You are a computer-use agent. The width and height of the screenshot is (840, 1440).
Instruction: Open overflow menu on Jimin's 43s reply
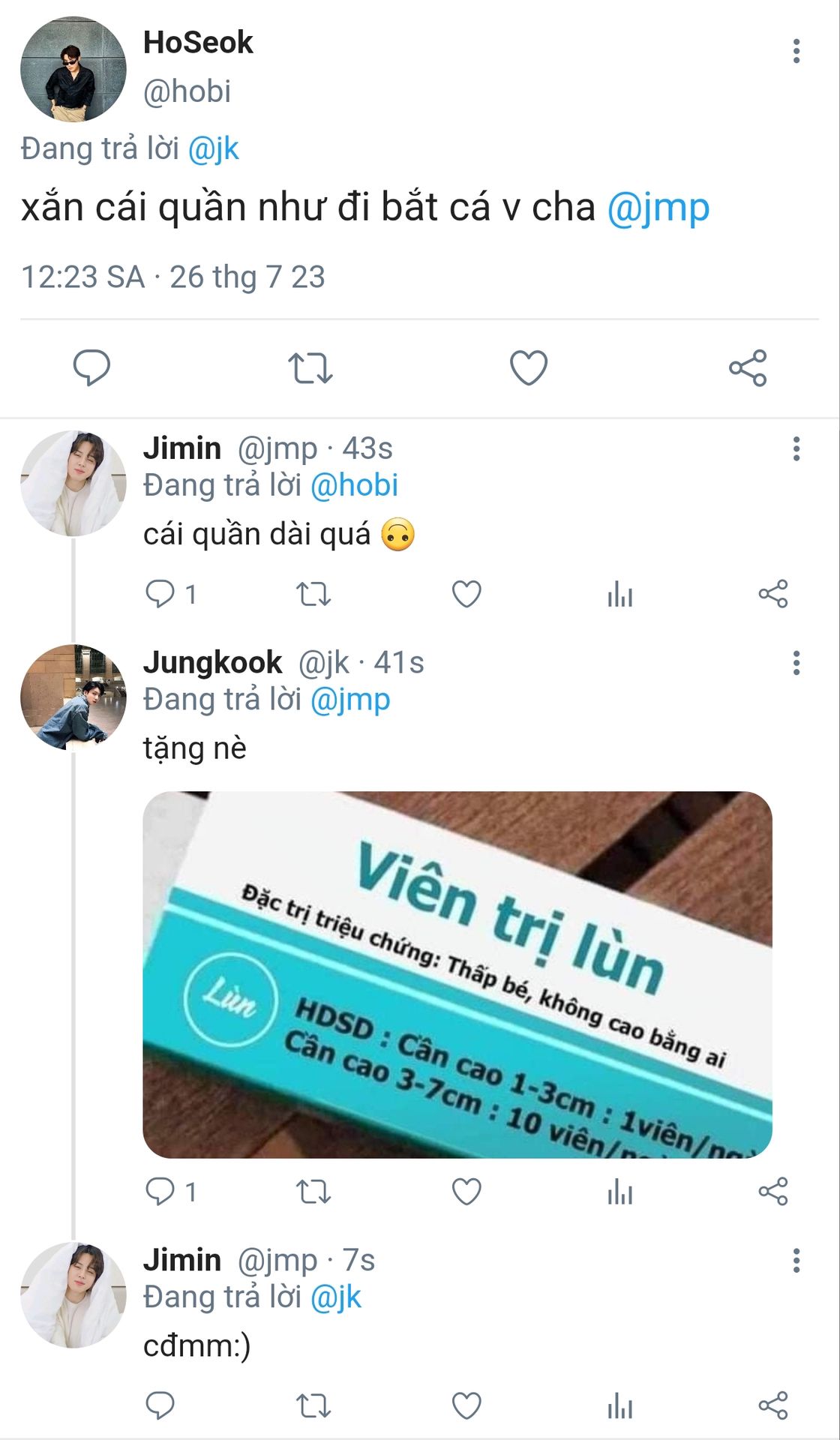tap(796, 448)
